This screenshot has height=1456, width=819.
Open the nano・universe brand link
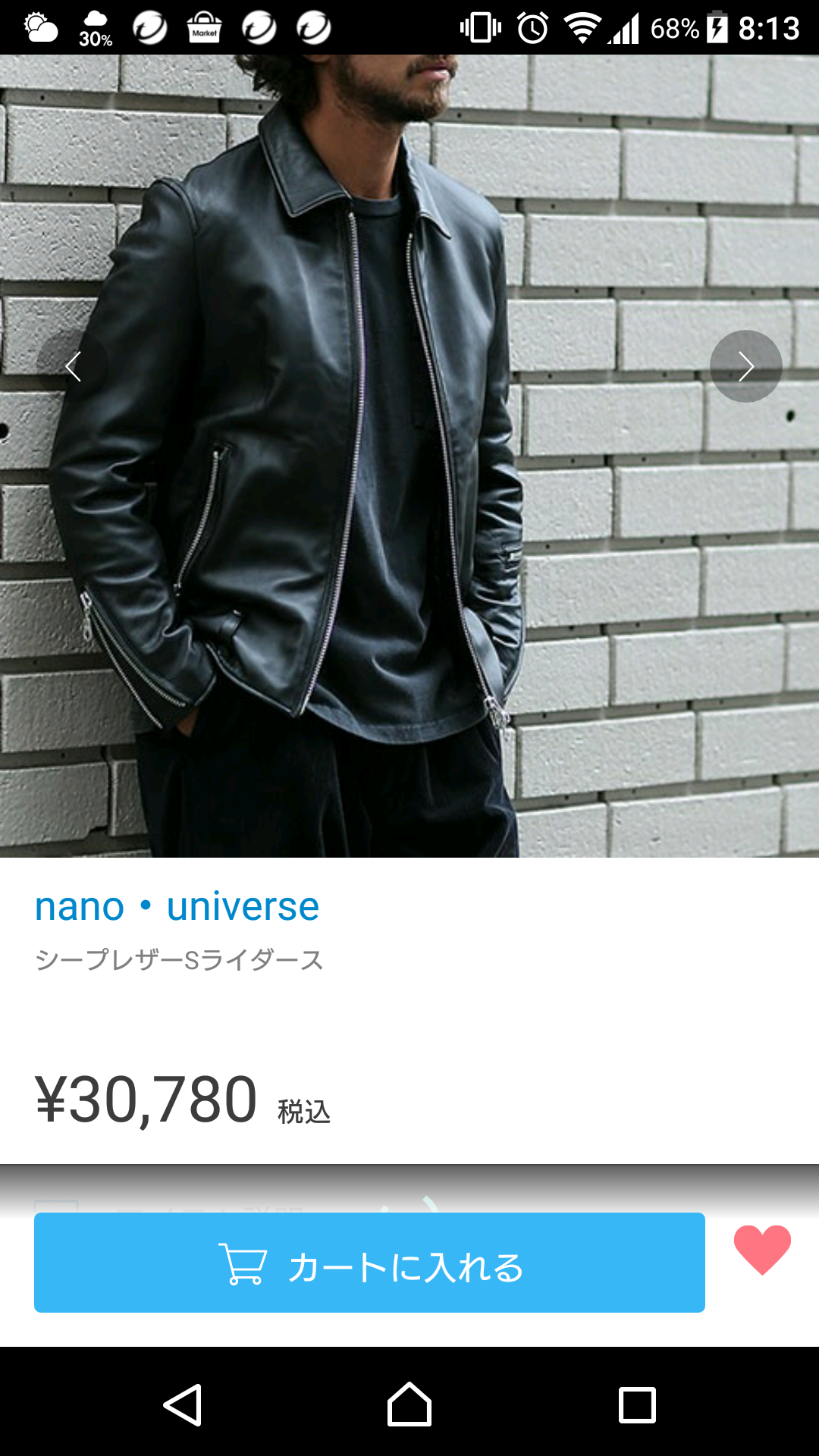coord(177,906)
